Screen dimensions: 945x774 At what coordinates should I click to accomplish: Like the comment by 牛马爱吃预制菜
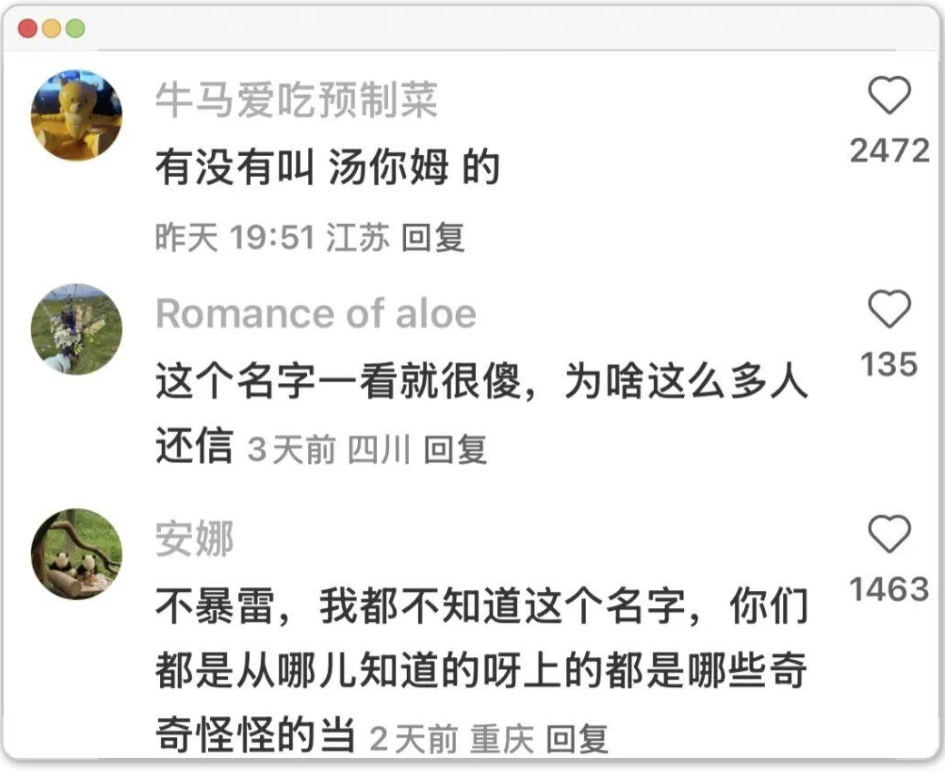pos(889,96)
